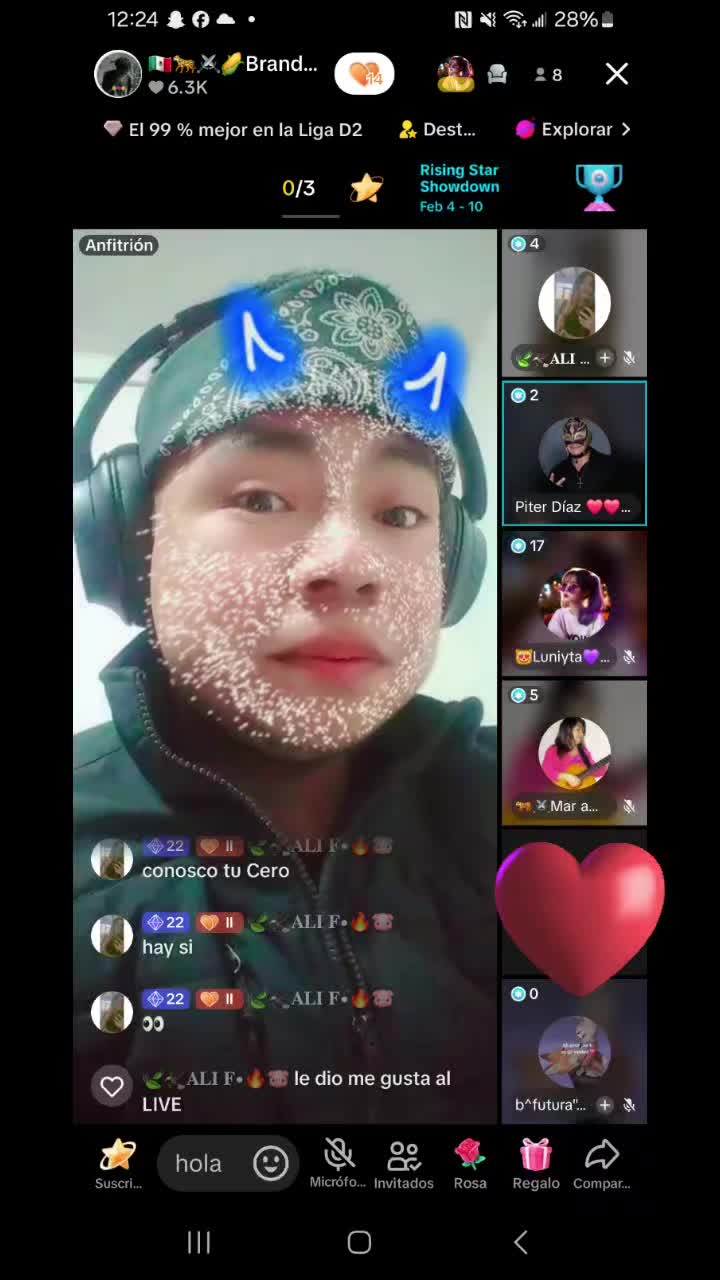The height and width of the screenshot is (1280, 720).
Task: Follow the ALI guest with plus
Action: coord(604,358)
